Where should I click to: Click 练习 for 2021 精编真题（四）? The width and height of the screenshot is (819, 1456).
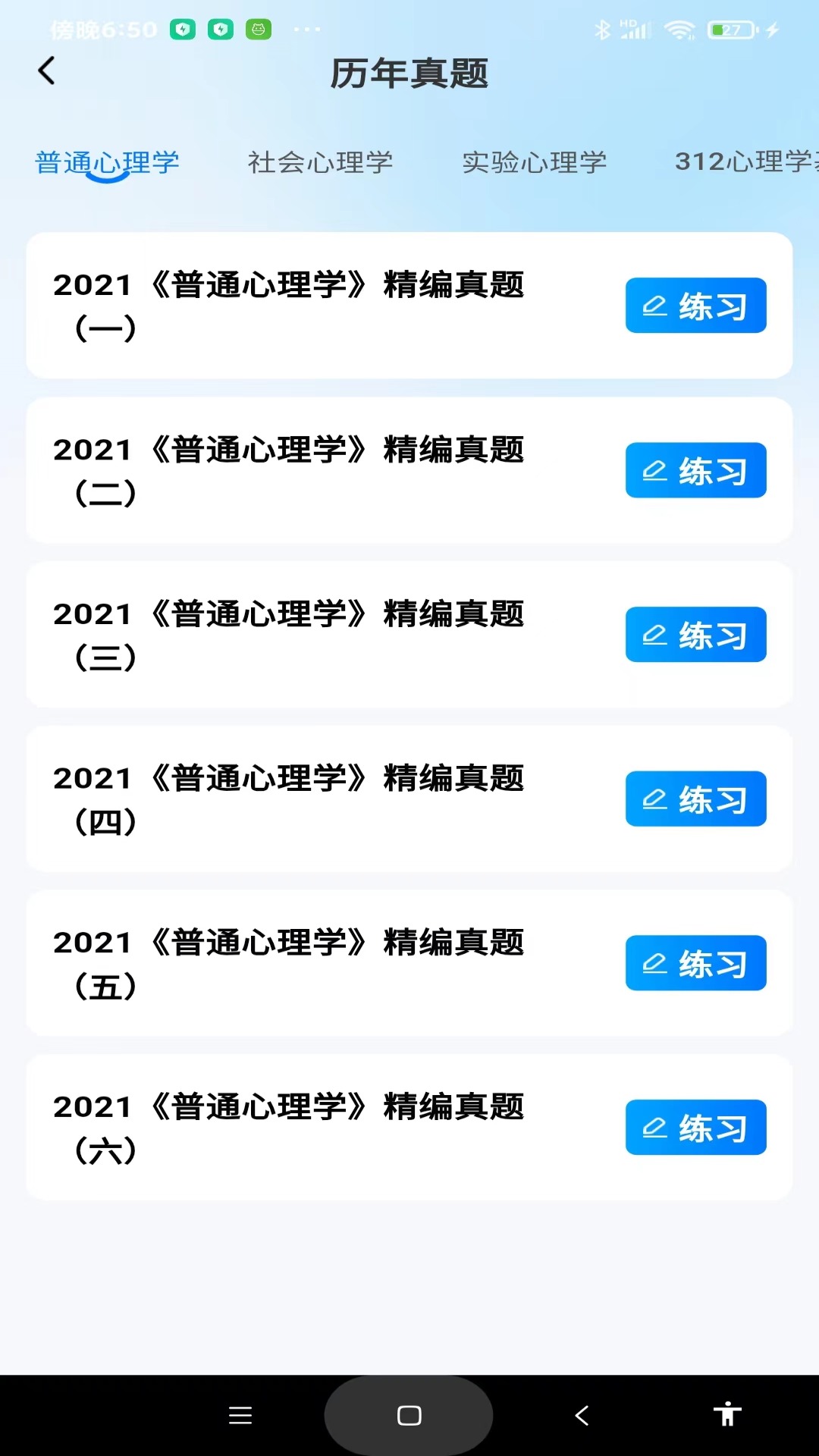click(x=695, y=799)
